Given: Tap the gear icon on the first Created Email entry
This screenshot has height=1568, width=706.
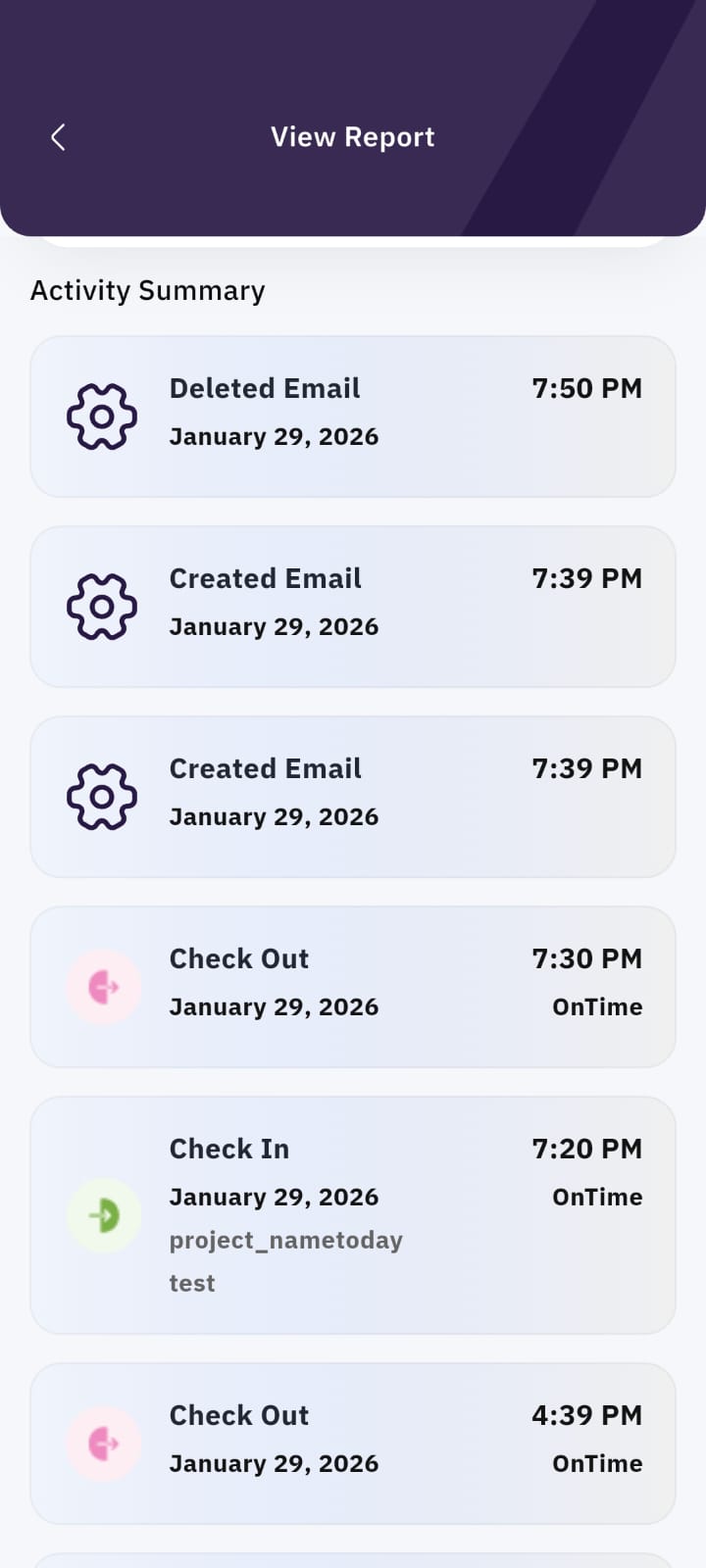Looking at the screenshot, I should coord(102,606).
